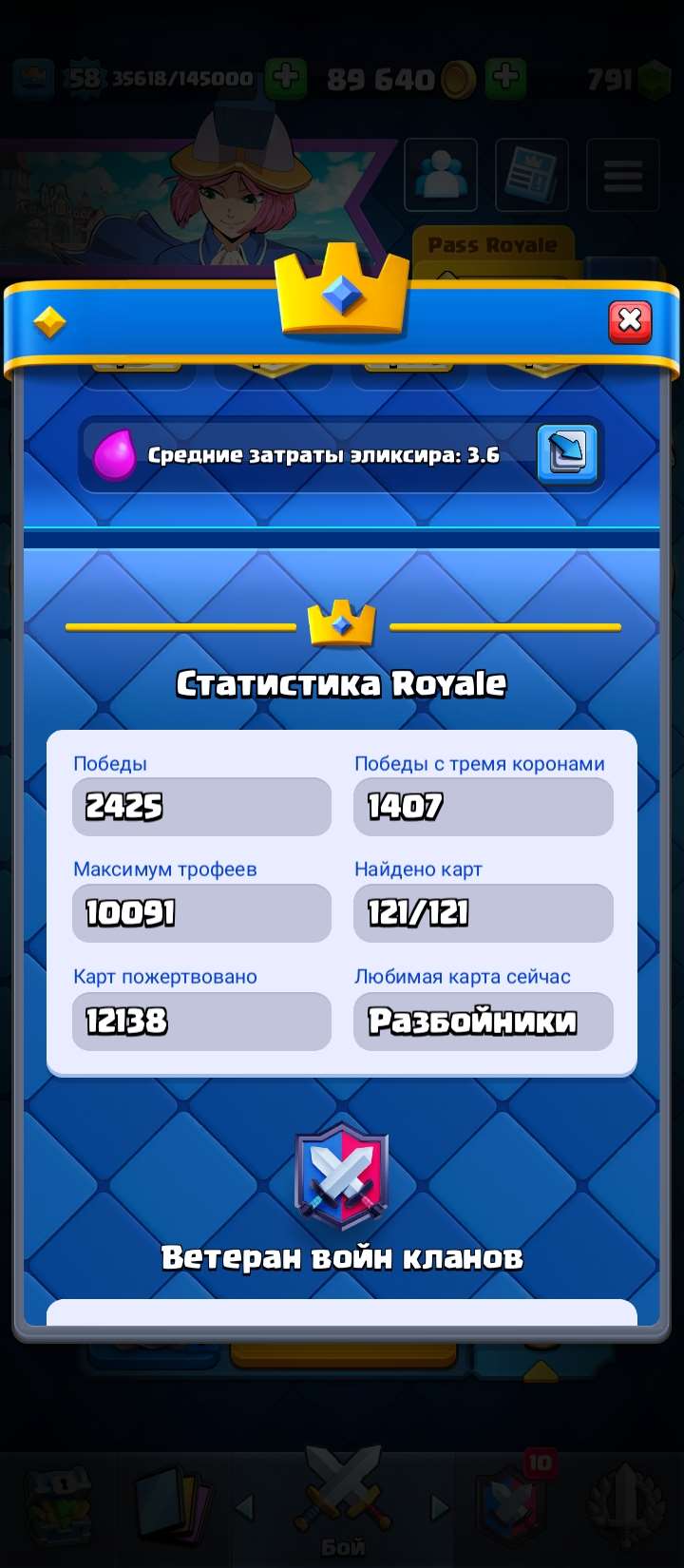
Task: Tap the deck icon beside elixir cost
Action: click(566, 454)
